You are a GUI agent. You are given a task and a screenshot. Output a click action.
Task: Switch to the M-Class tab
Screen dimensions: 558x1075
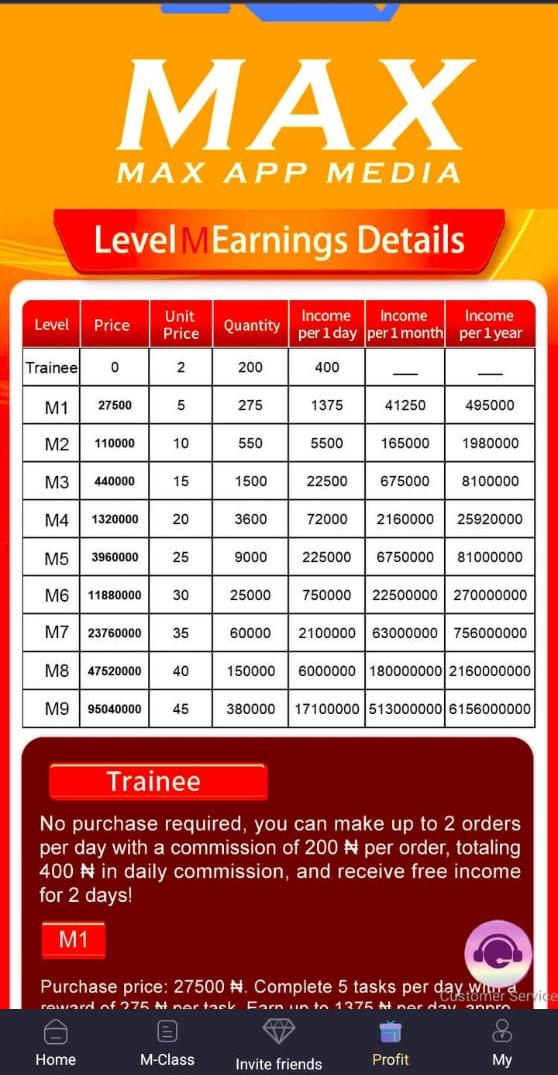167,1042
